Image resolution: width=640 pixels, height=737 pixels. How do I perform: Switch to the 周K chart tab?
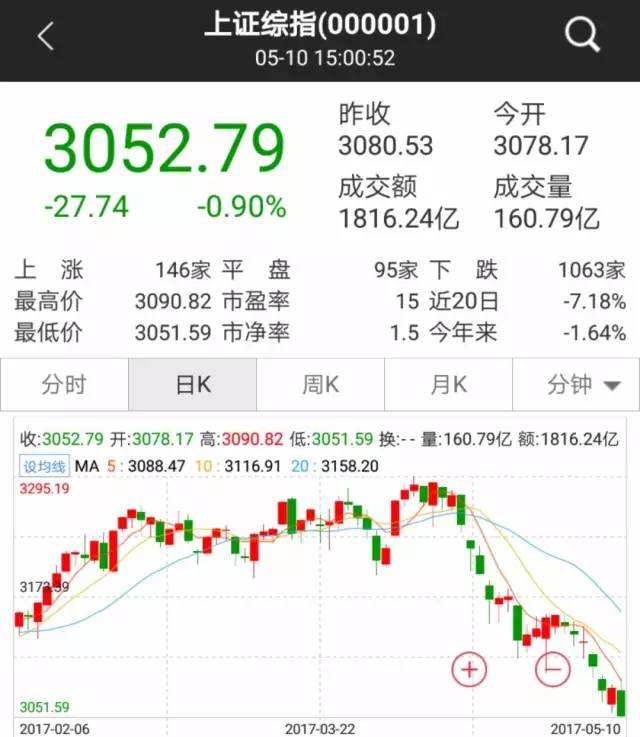click(320, 385)
